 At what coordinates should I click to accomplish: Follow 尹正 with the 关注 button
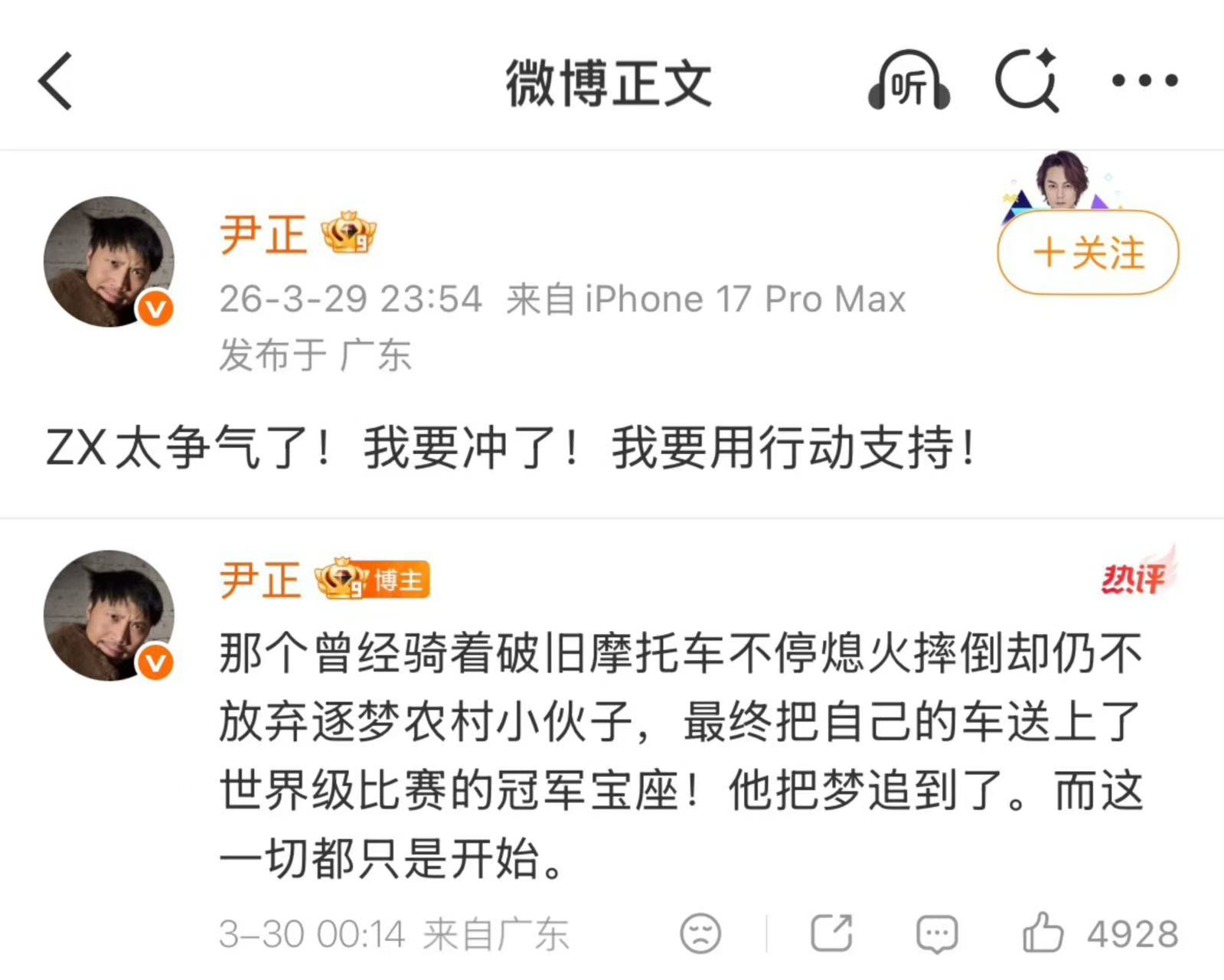(1088, 253)
